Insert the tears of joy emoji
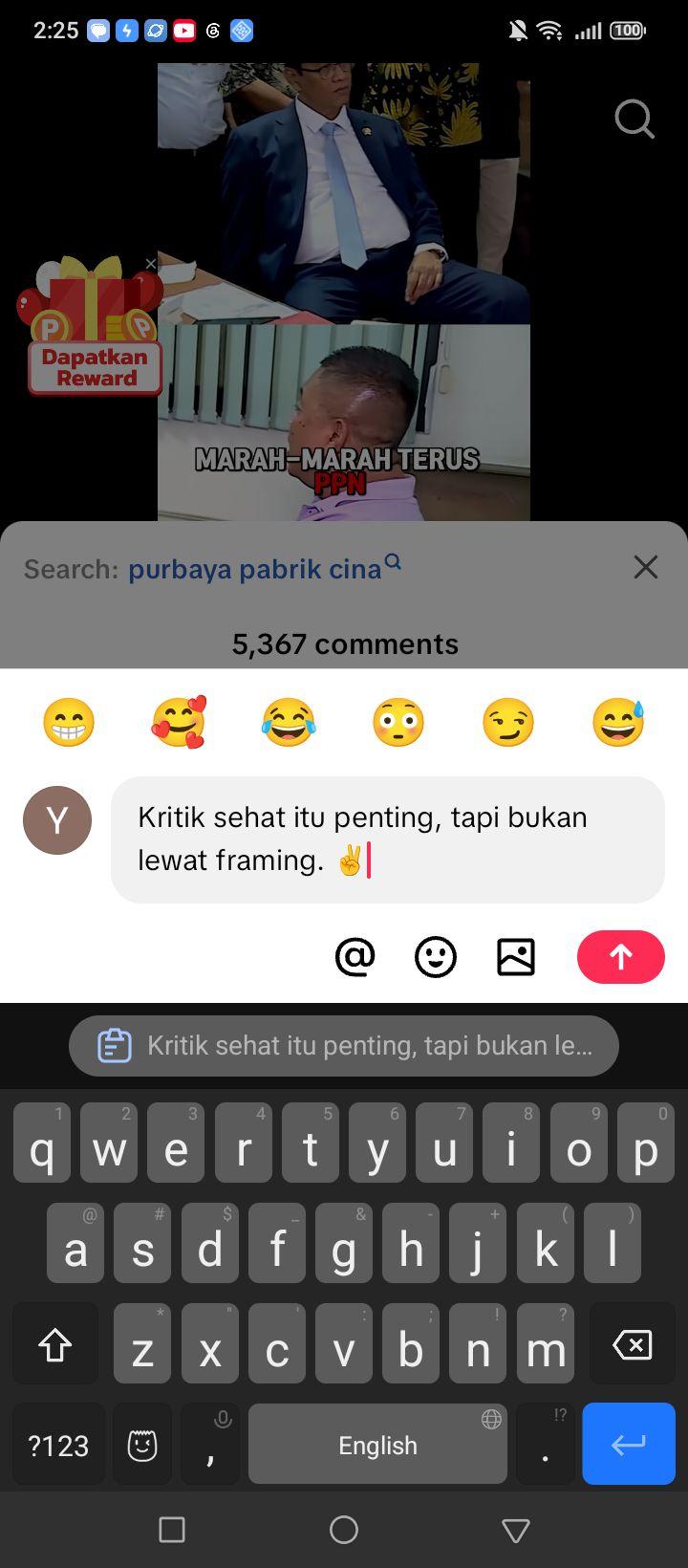Viewport: 688px width, 1568px height. click(x=289, y=722)
